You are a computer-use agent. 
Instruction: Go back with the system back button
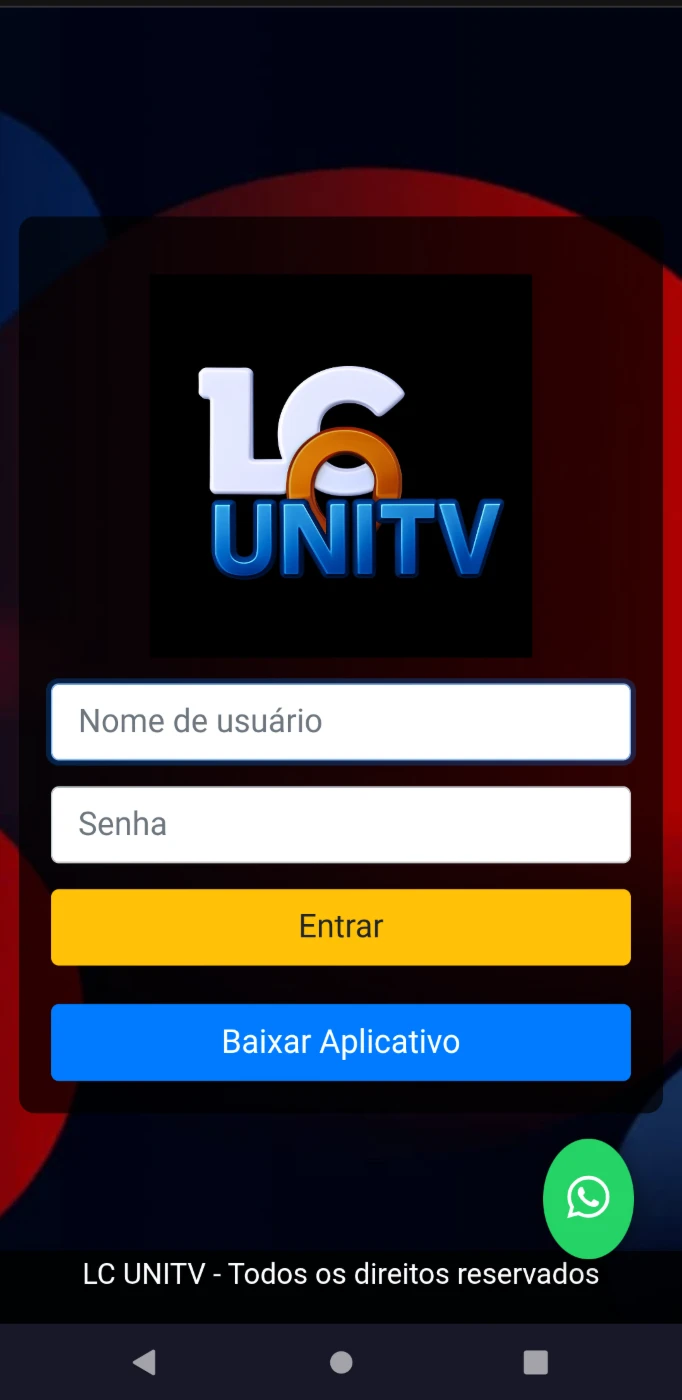click(144, 1362)
